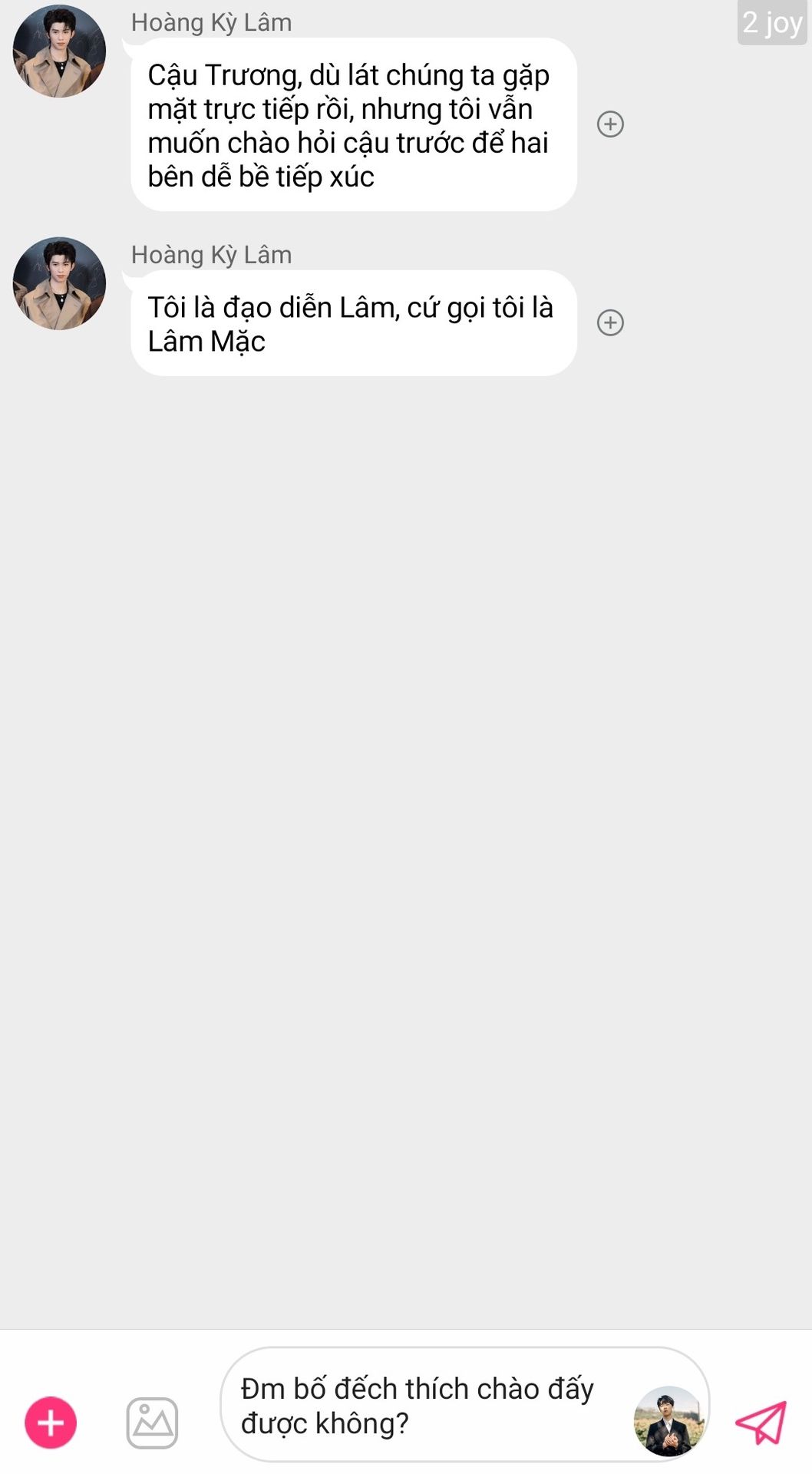The image size is (812, 1474).
Task: Open the pink plus attachment button
Action: [51, 1423]
